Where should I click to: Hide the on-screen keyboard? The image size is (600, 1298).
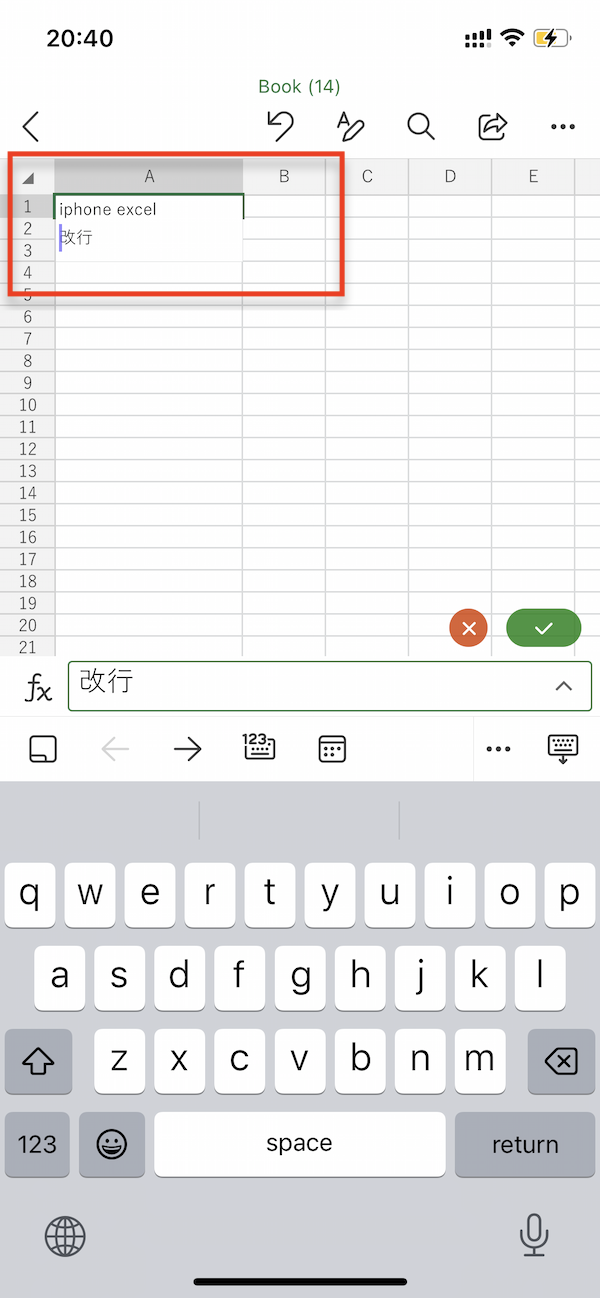pyautogui.click(x=563, y=749)
